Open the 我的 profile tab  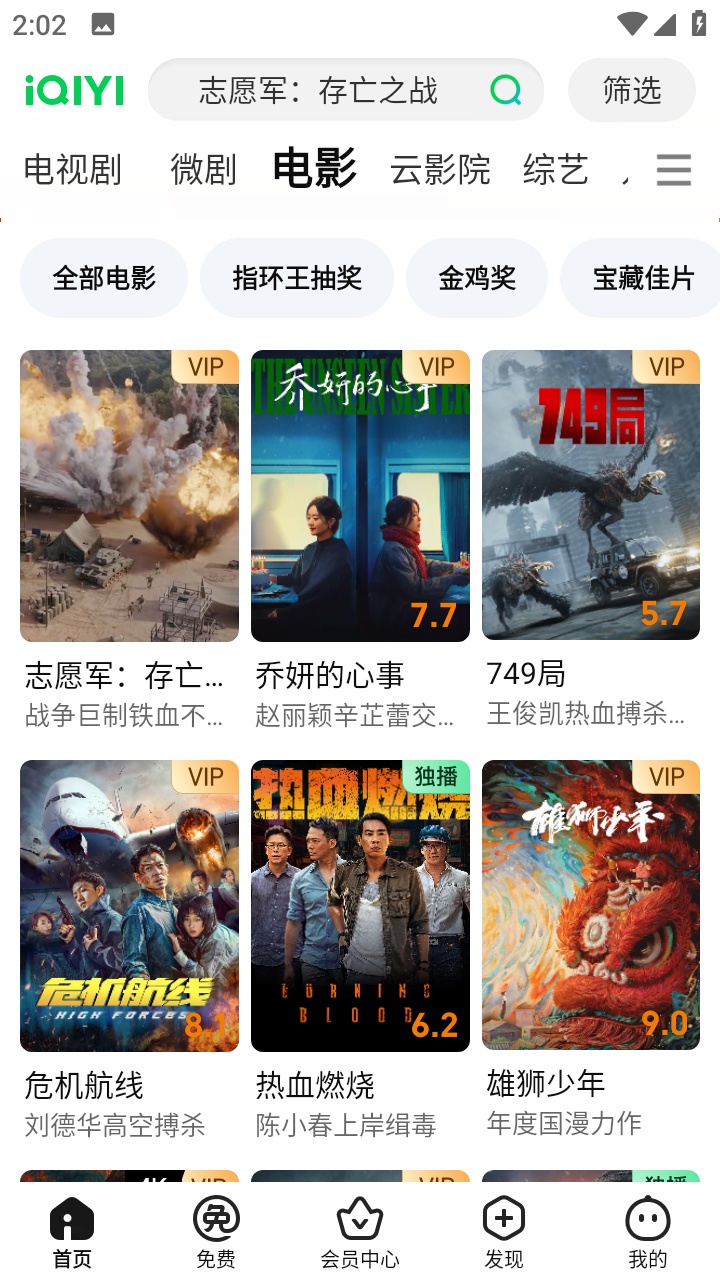pyautogui.click(x=648, y=1232)
